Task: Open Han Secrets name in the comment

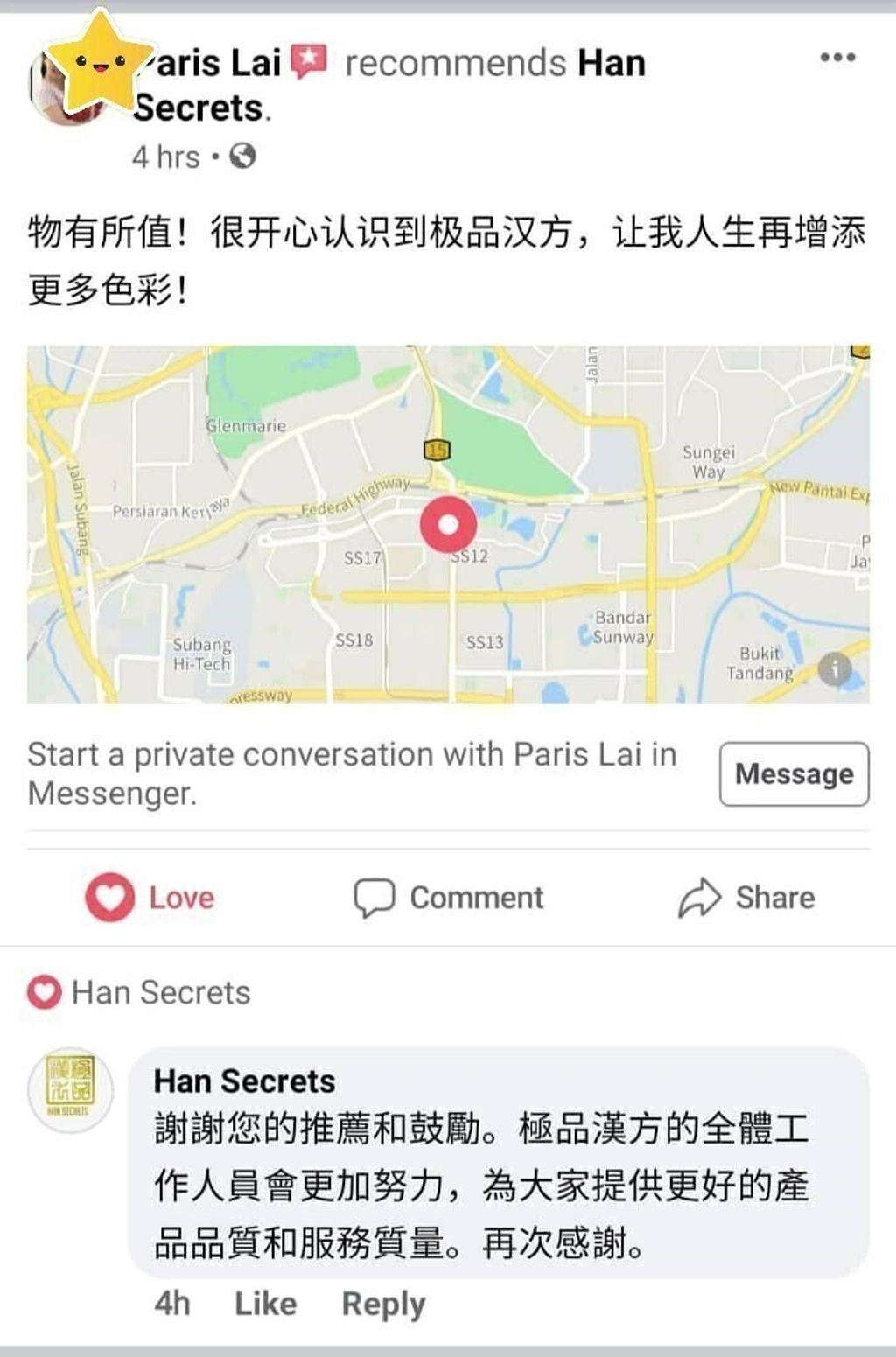Action: [244, 1081]
